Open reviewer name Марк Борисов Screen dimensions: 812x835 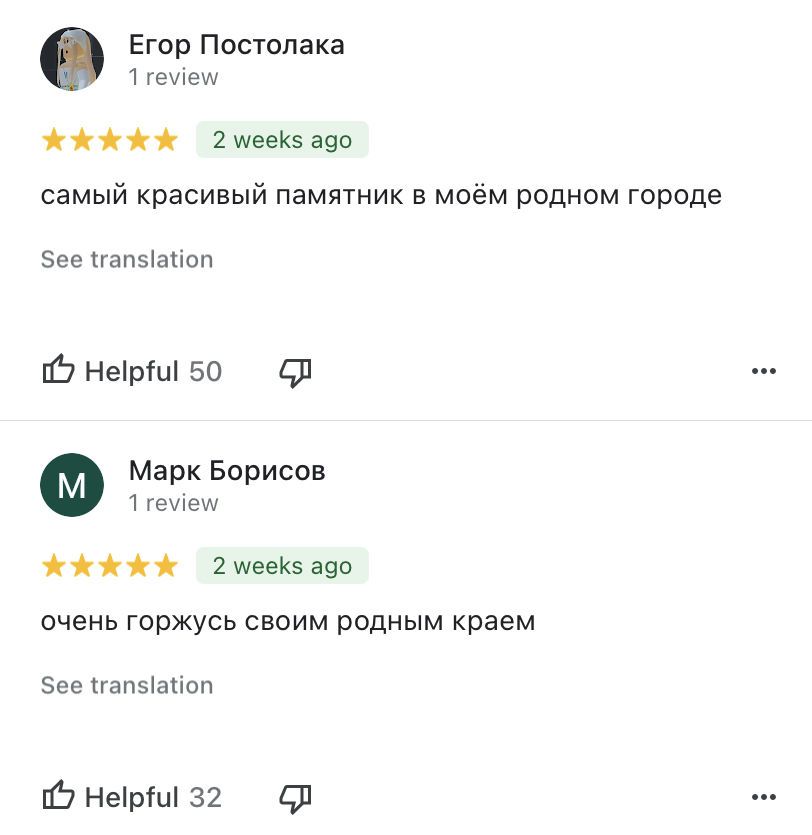coord(227,471)
